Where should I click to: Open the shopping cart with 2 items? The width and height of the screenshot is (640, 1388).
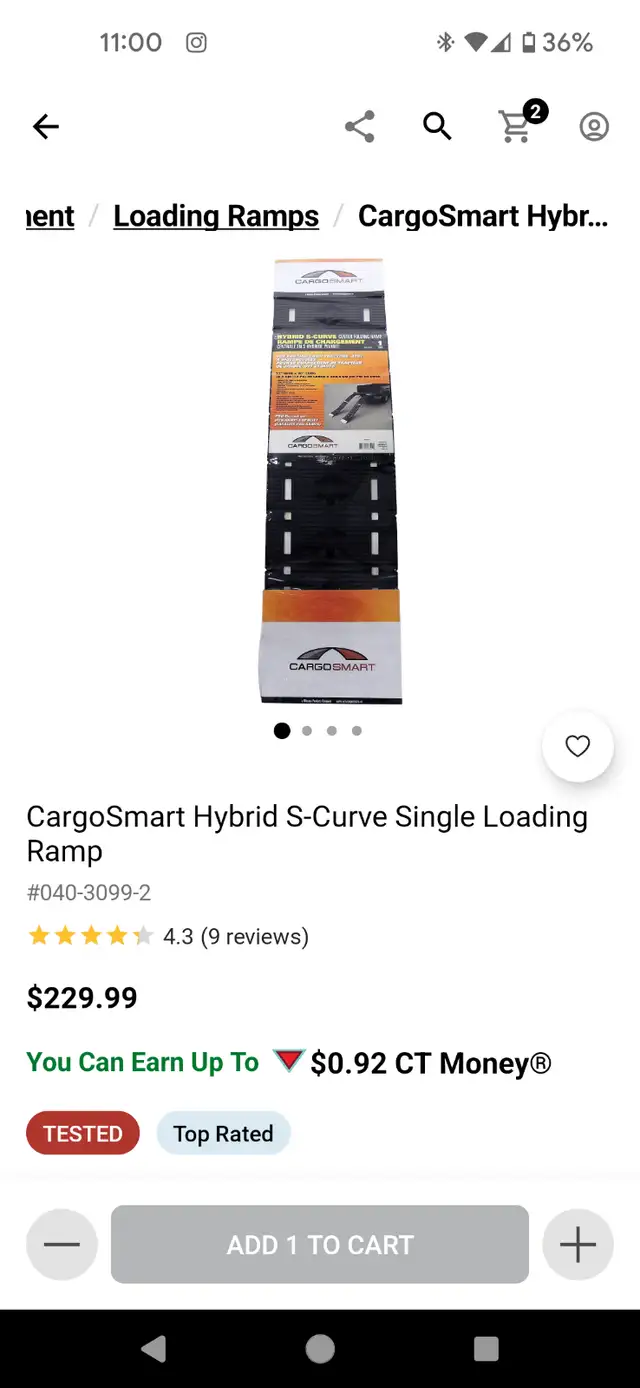[520, 123]
